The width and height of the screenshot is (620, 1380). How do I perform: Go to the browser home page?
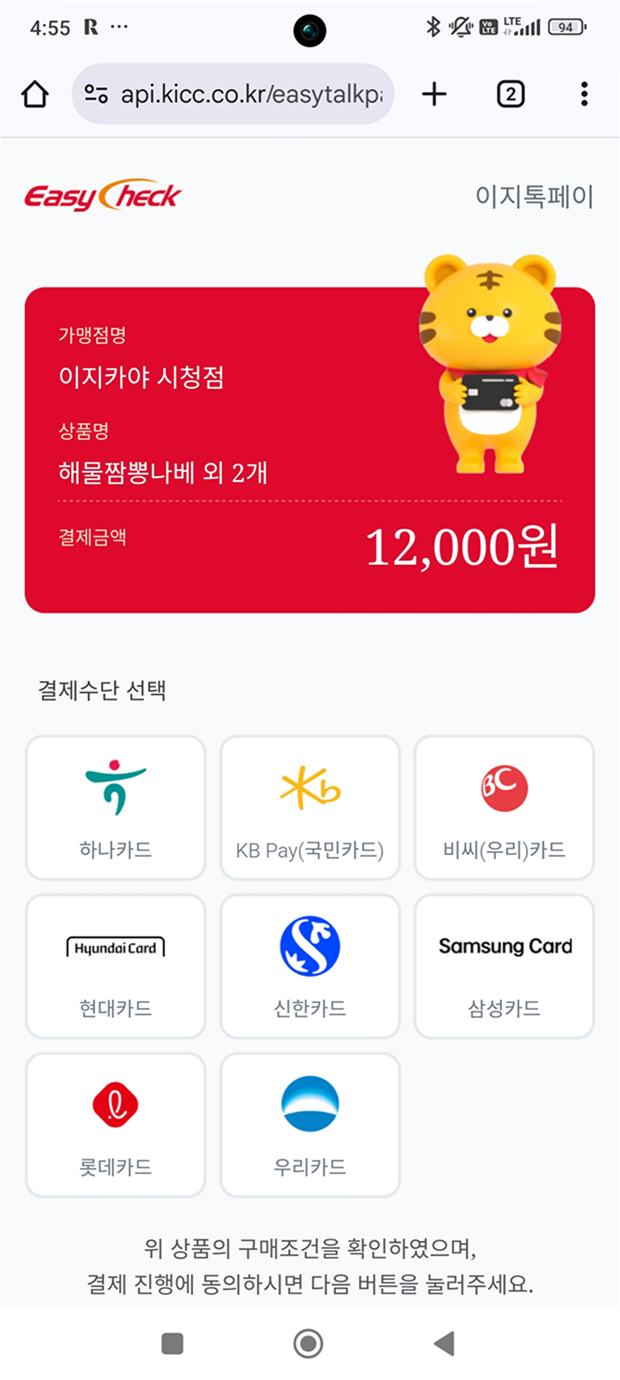coord(35,95)
